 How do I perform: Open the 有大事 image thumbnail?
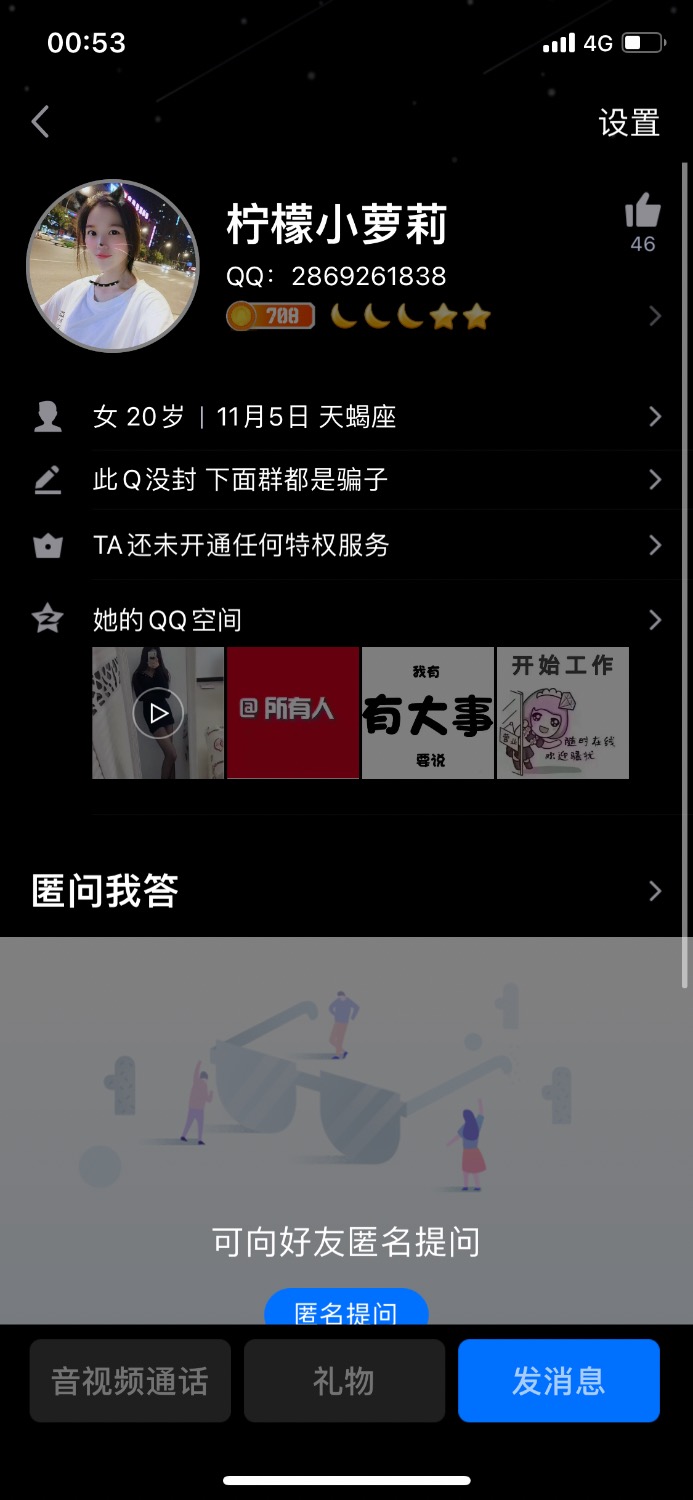428,713
